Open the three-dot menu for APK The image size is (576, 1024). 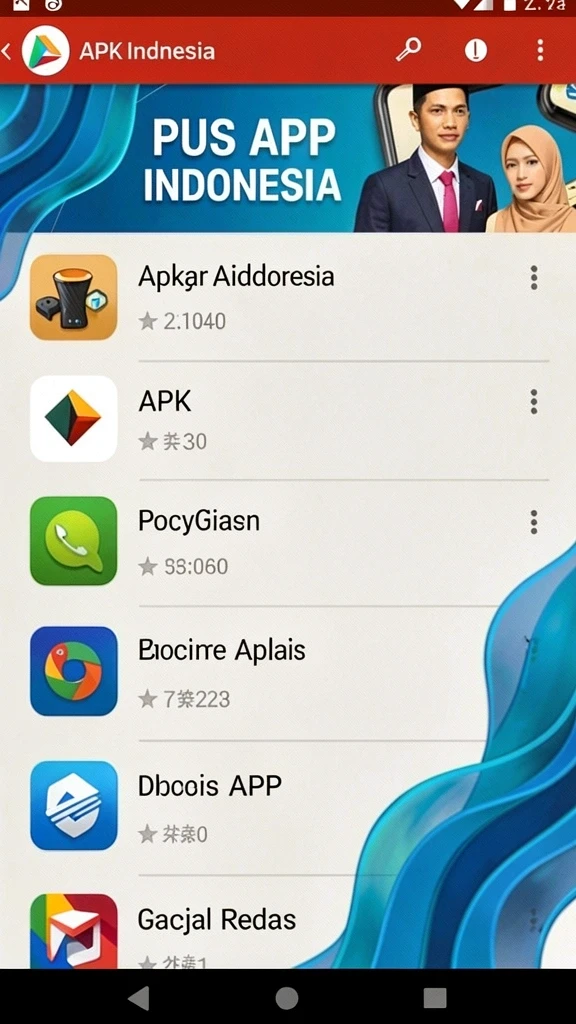coord(534,402)
